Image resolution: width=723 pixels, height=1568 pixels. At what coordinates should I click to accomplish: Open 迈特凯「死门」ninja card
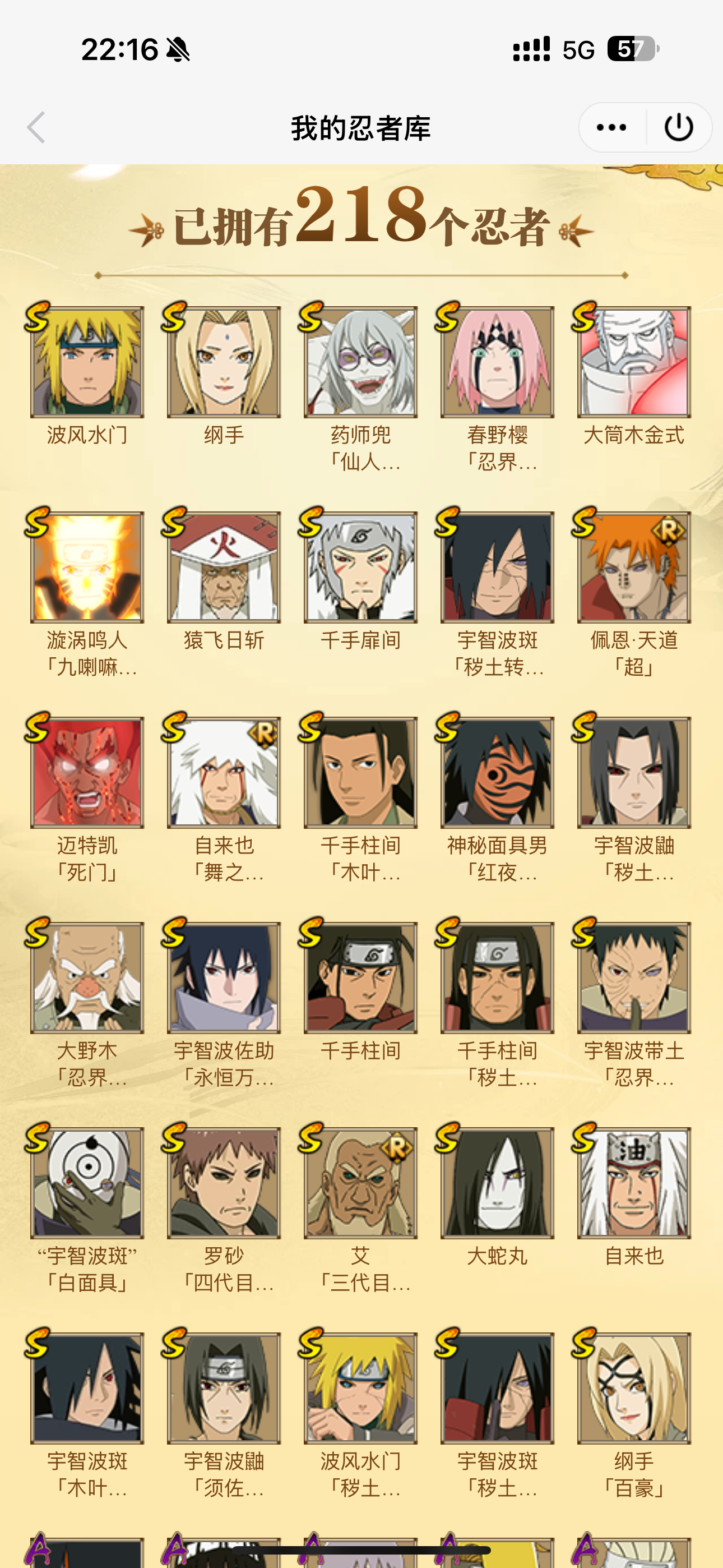point(87,772)
